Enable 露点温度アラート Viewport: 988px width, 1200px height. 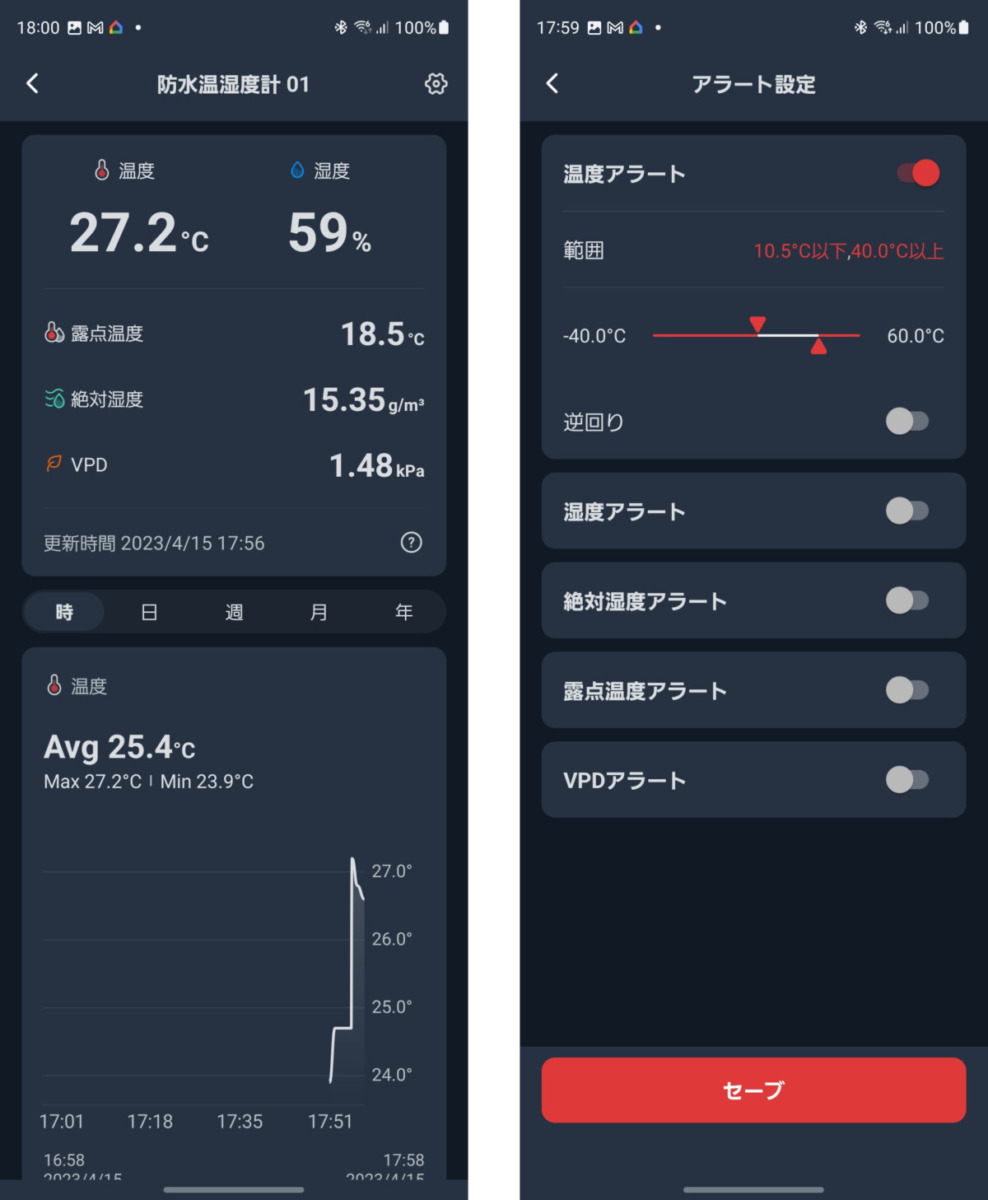[907, 690]
